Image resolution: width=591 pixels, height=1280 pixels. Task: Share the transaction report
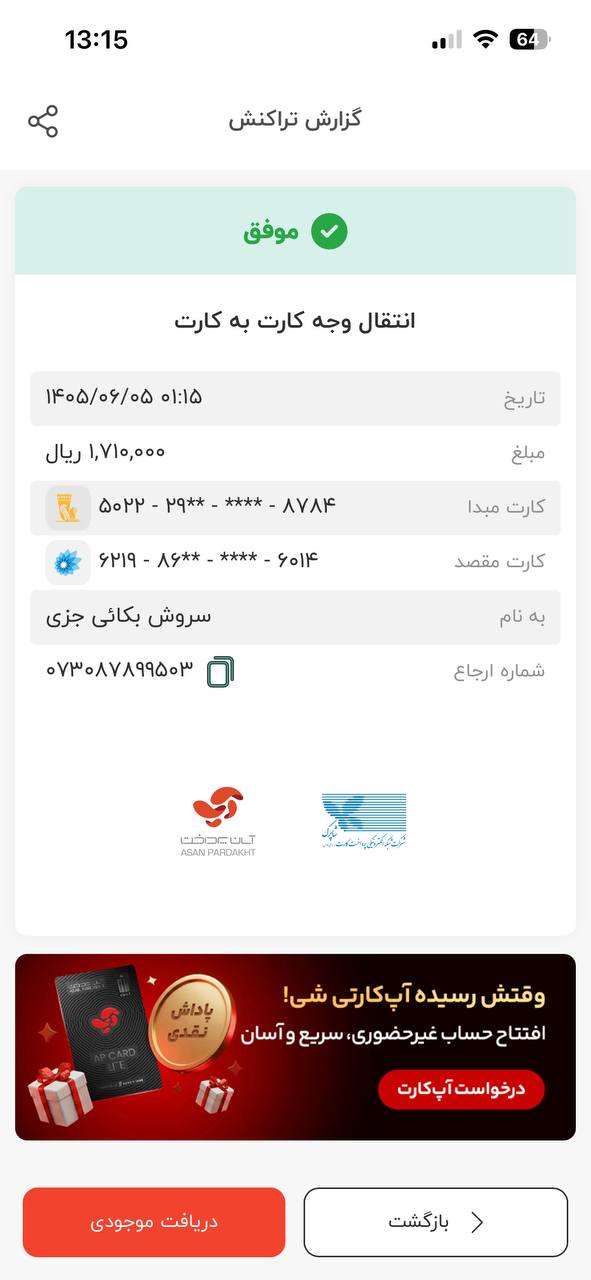coord(43,121)
